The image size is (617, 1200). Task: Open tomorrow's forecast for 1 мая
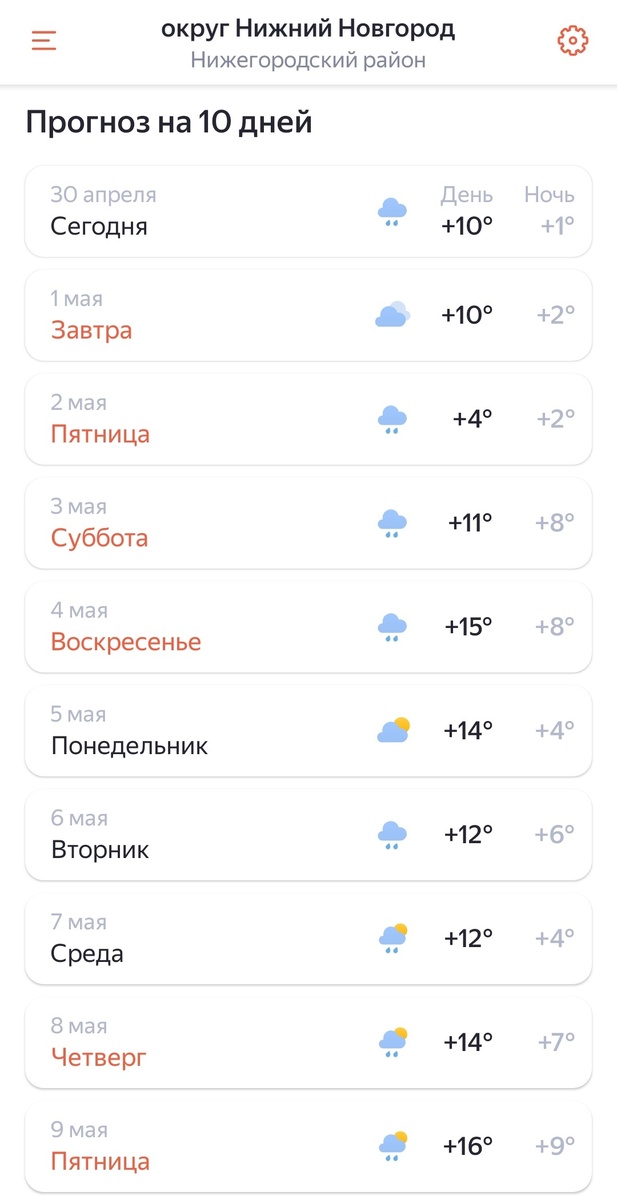pos(308,315)
